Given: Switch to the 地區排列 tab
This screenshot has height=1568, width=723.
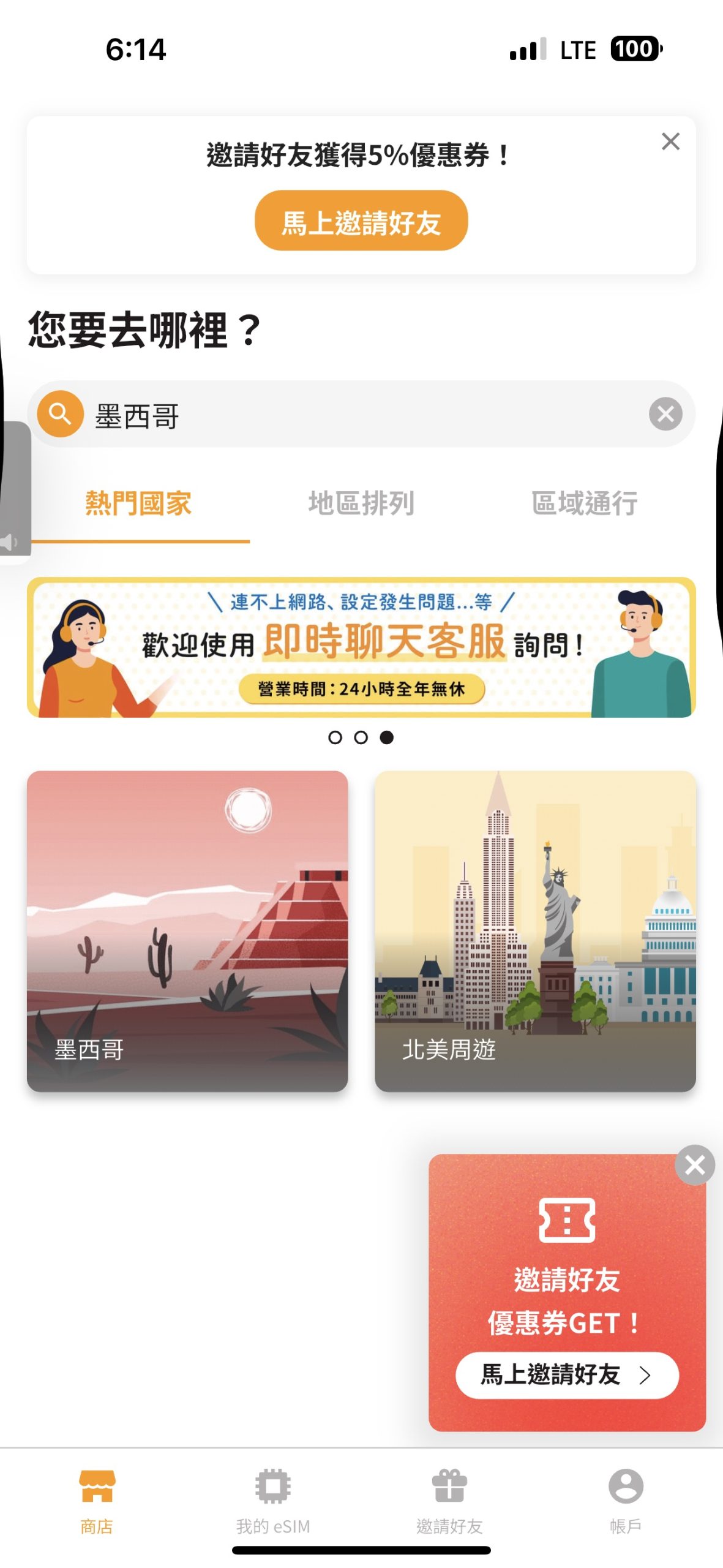Looking at the screenshot, I should (x=361, y=503).
